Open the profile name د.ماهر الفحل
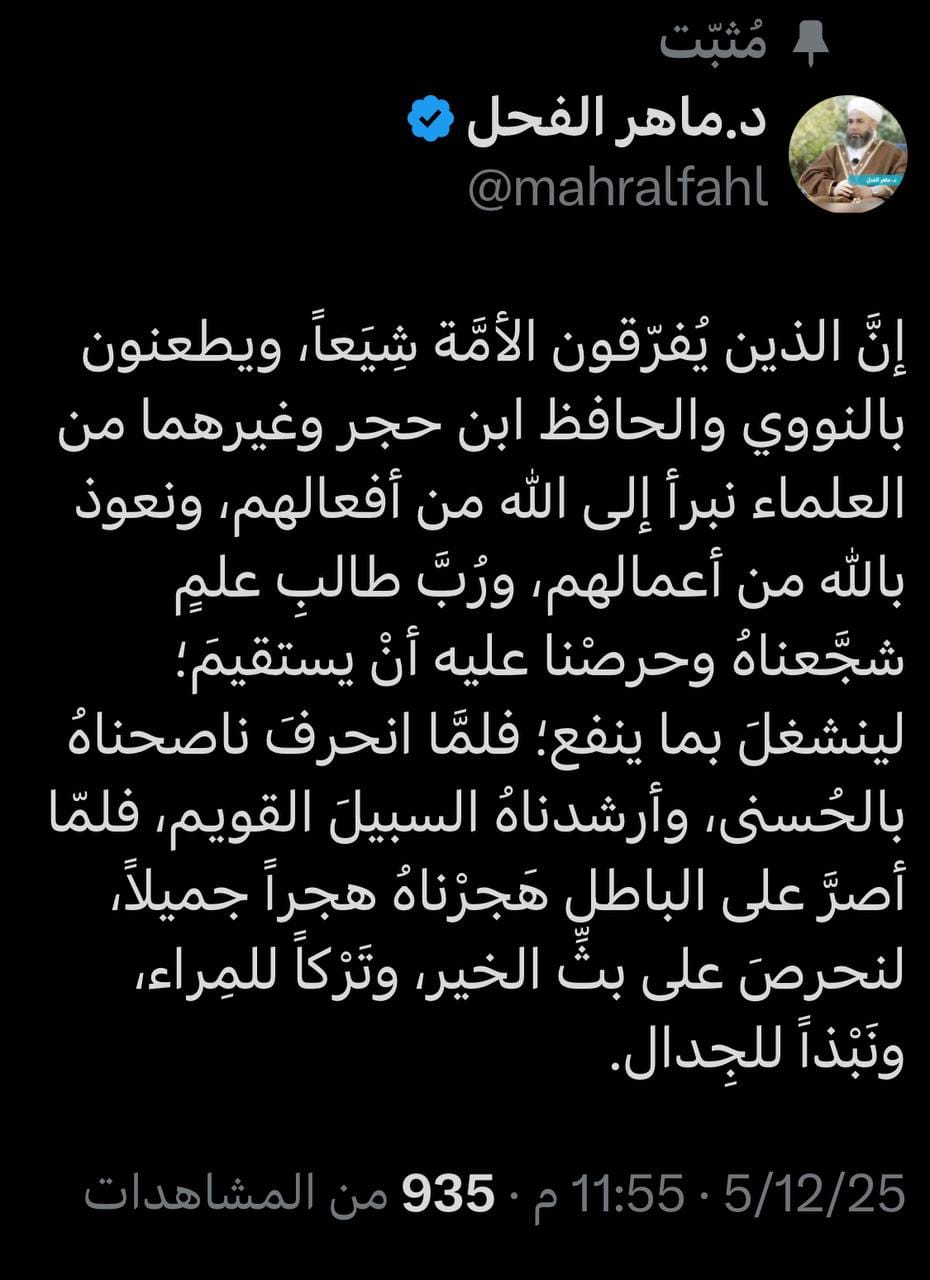 pos(619,123)
